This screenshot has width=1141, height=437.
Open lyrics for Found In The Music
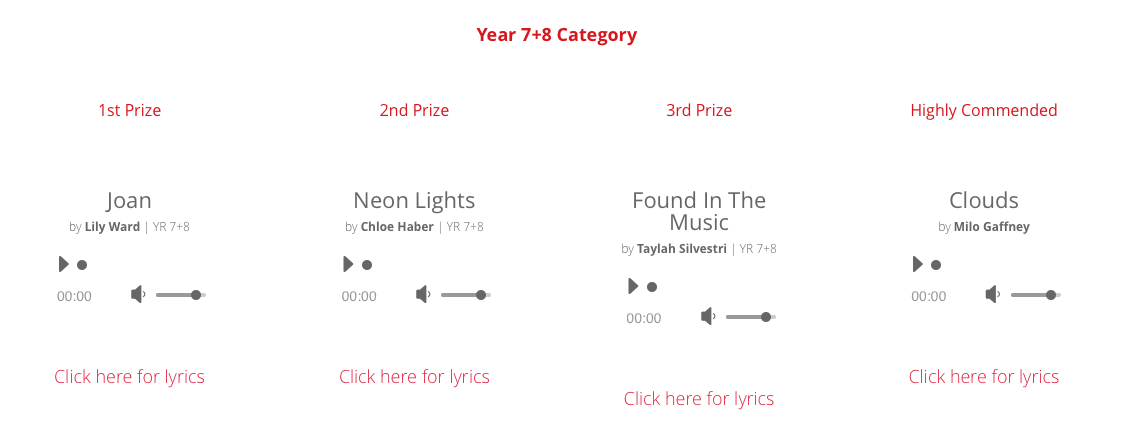click(x=699, y=399)
